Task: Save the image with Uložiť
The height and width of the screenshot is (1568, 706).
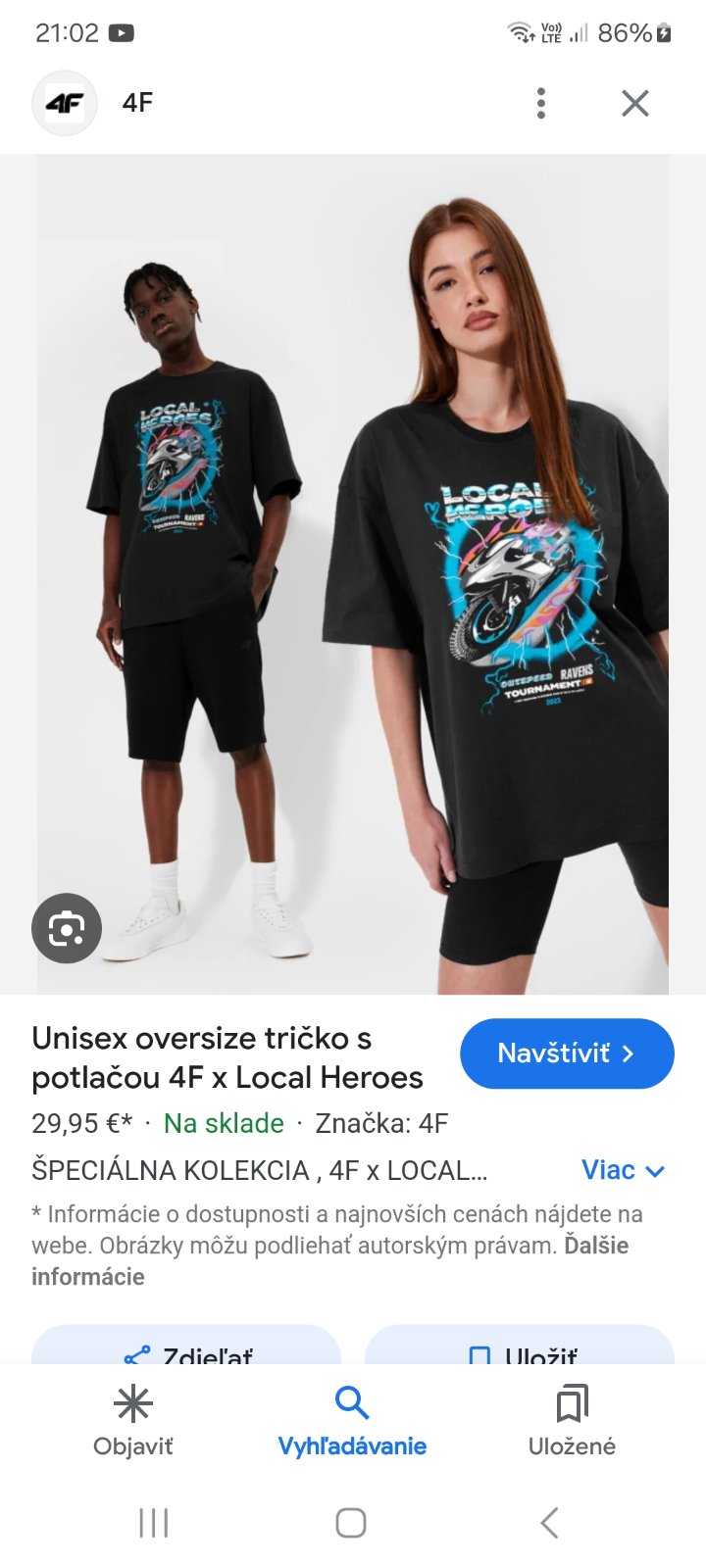Action: point(520,1350)
